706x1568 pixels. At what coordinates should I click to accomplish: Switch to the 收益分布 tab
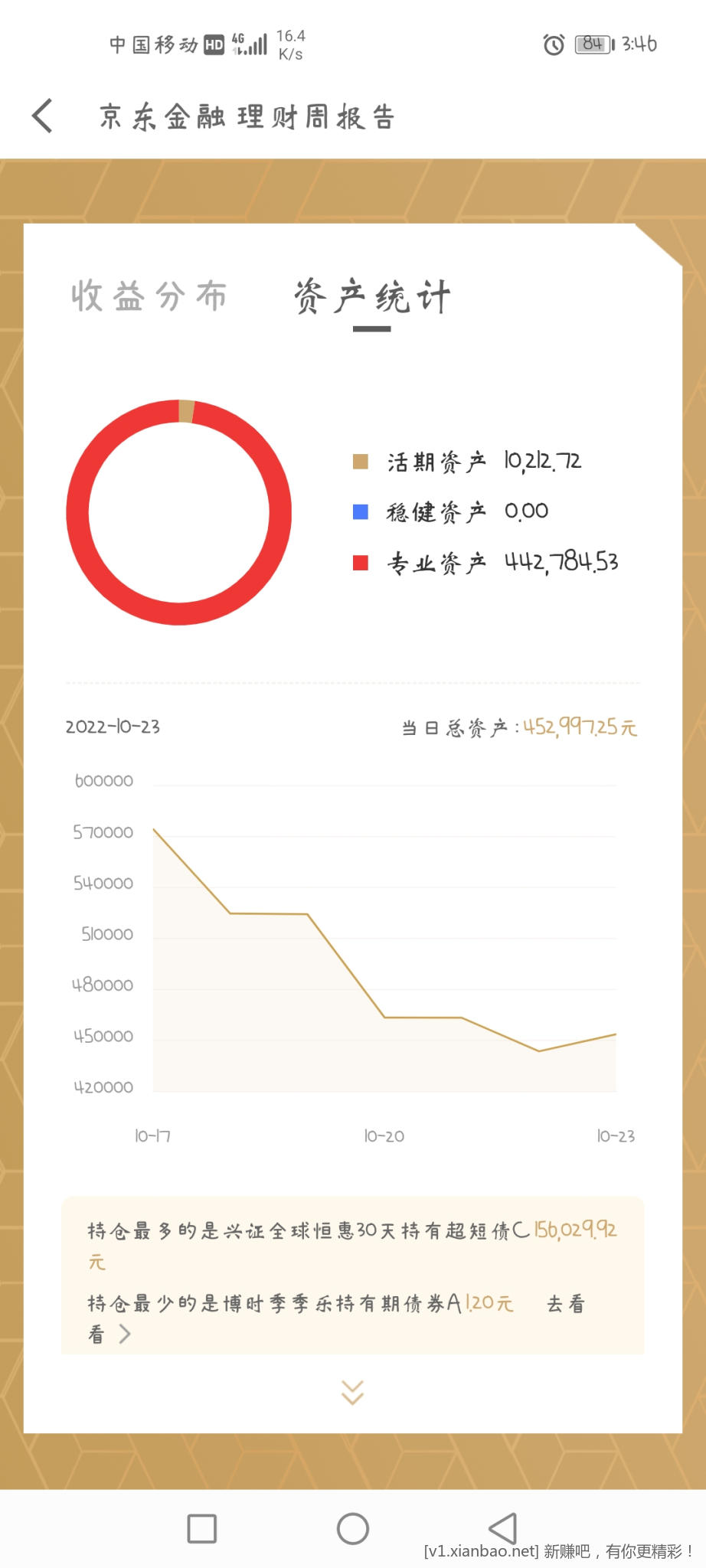click(x=149, y=296)
